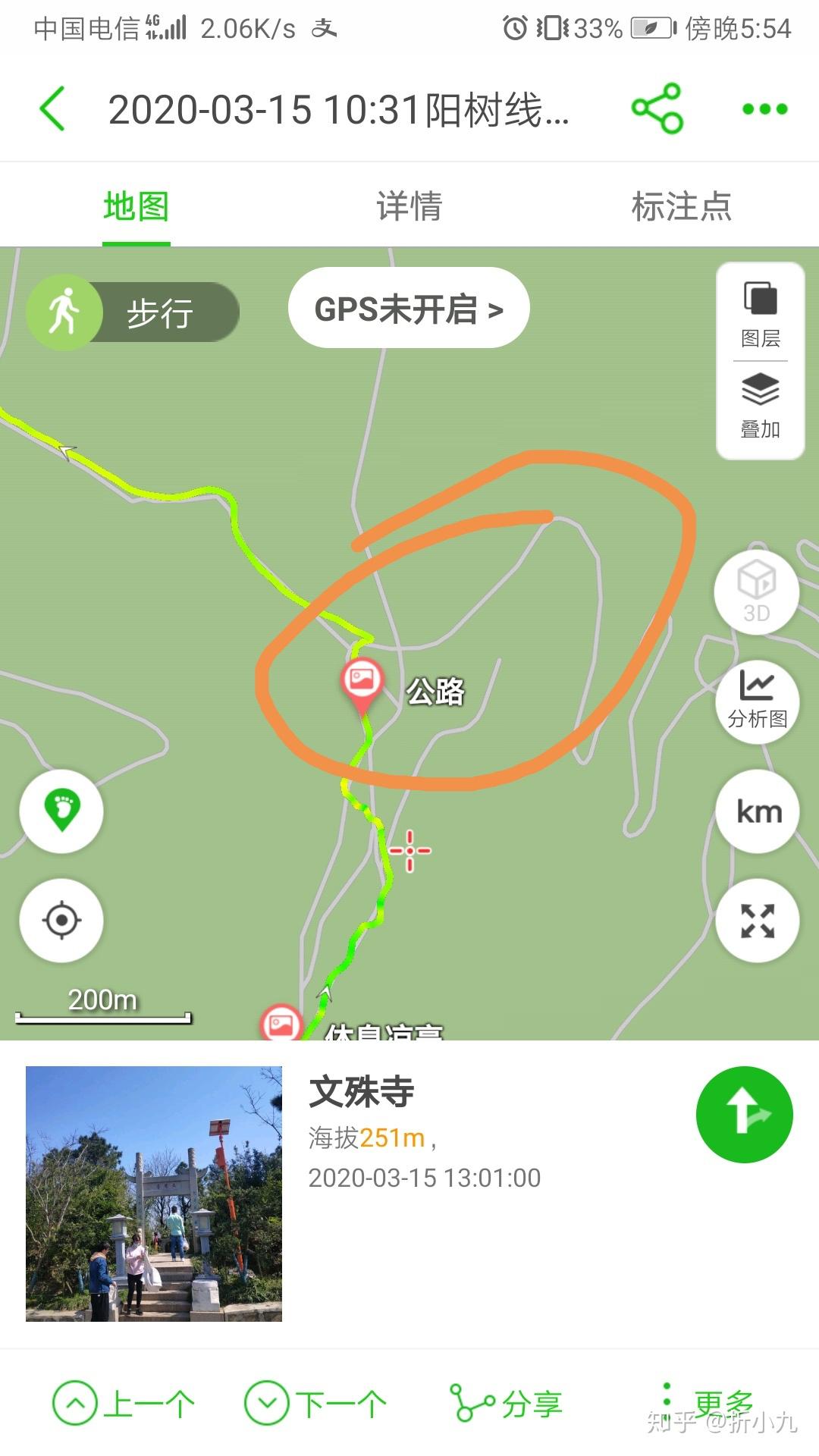
Task: Enter fullscreen map mode
Action: point(756,918)
